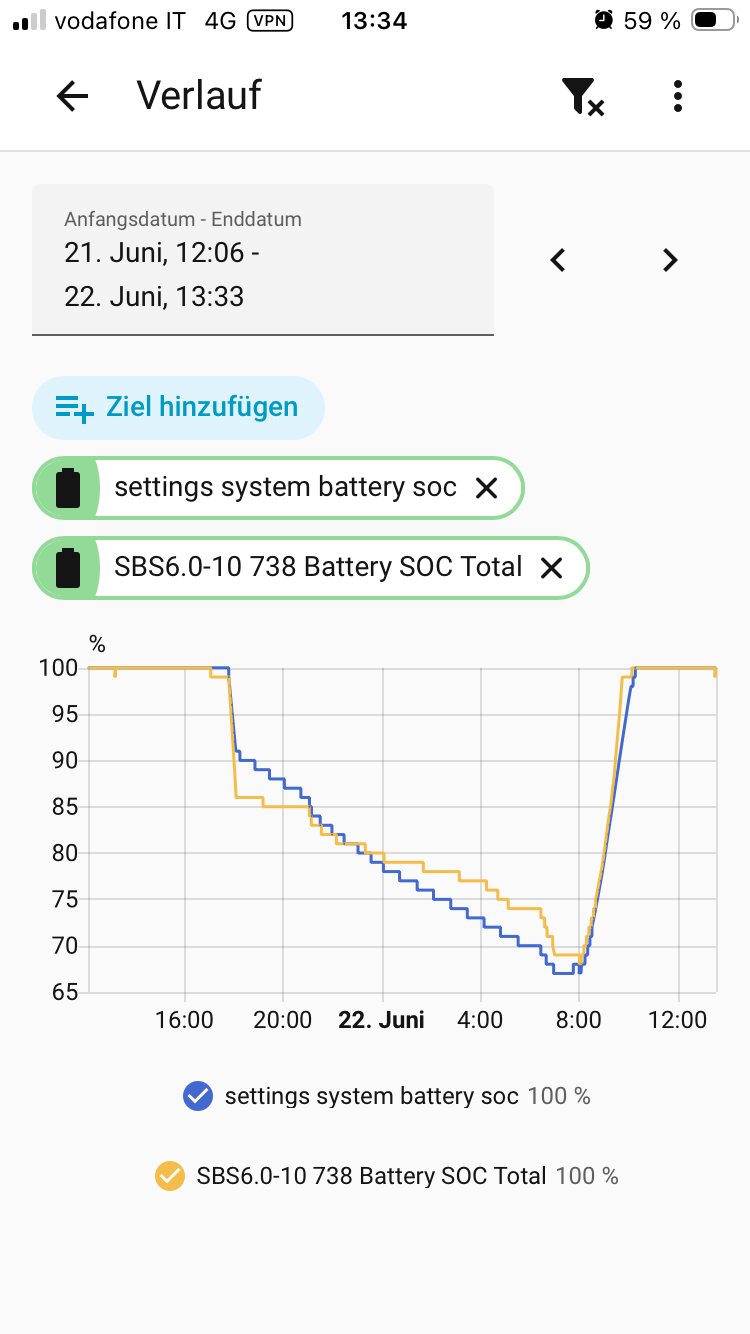
Task: Tap the Ziel hinzufügen chip
Action: [x=178, y=407]
